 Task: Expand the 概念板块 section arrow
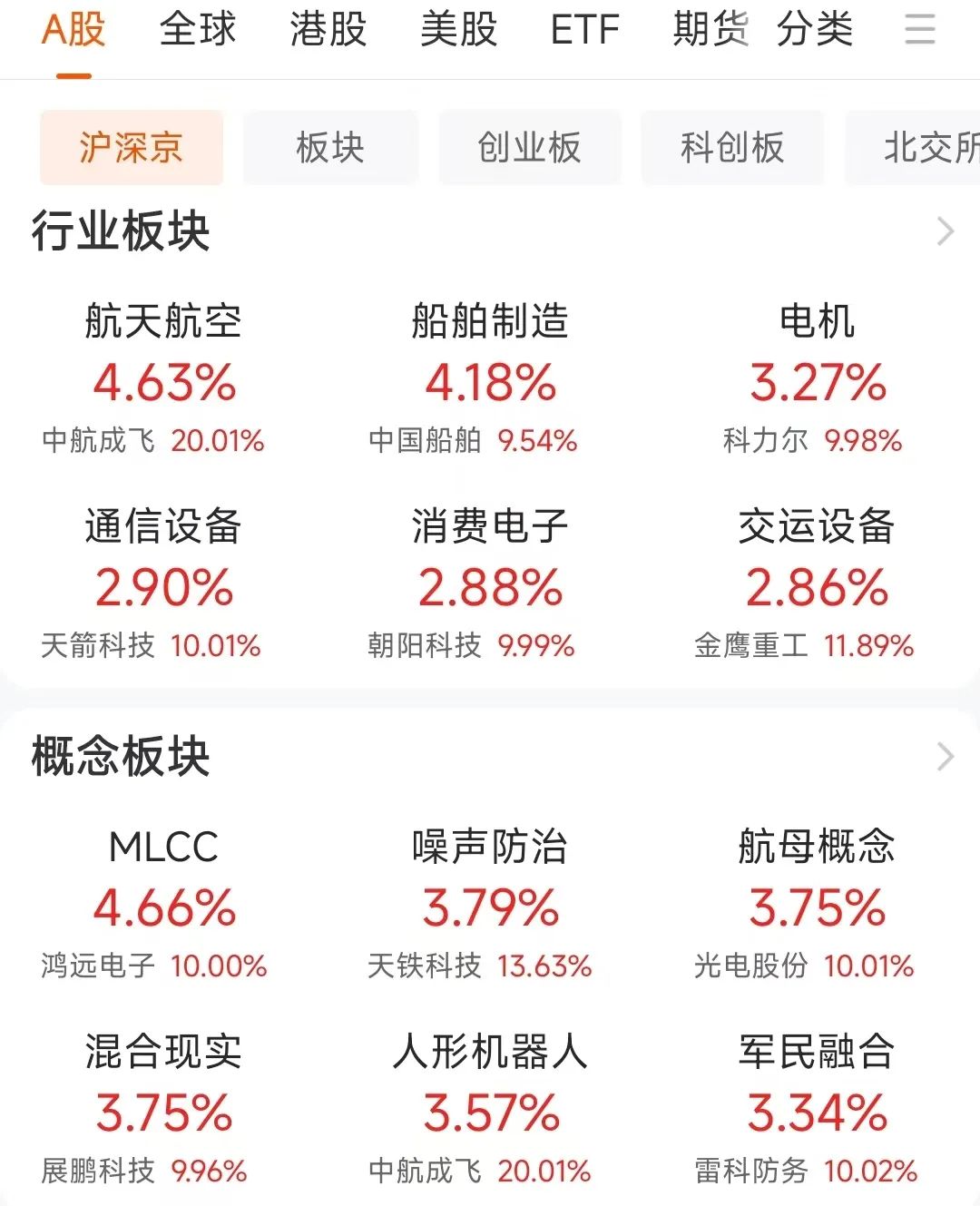click(947, 755)
